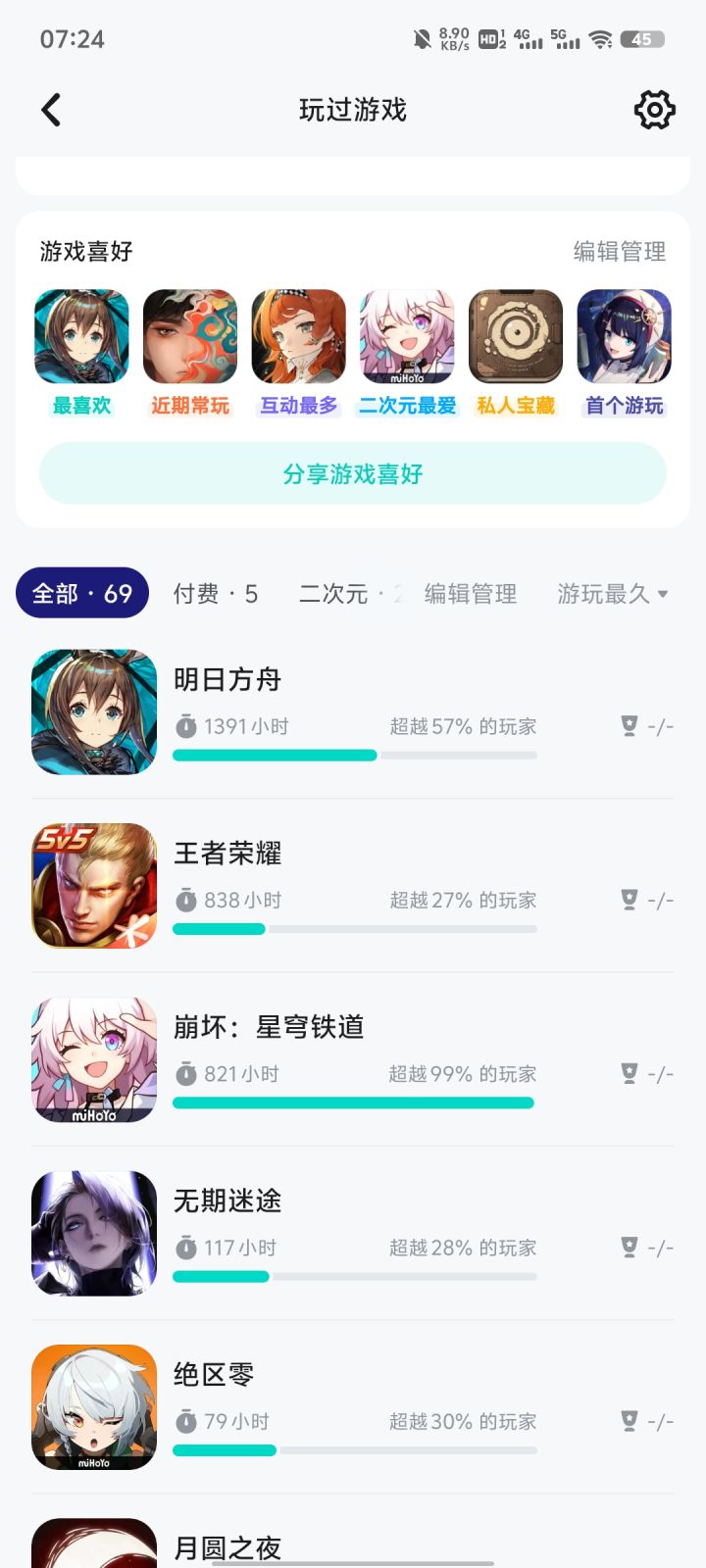Select the 全部·69 tab
The width and height of the screenshot is (706, 1568).
pos(81,593)
